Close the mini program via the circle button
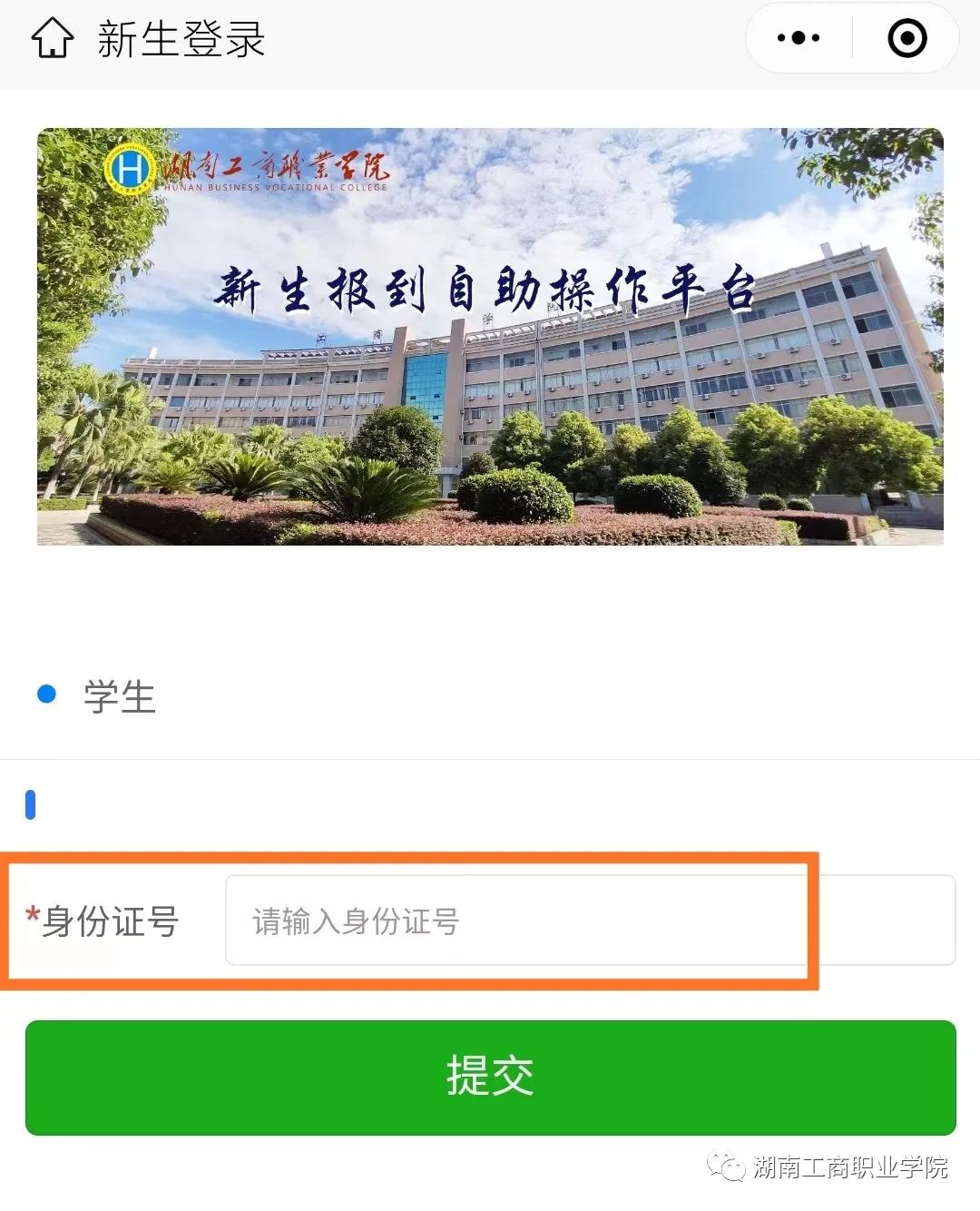The width and height of the screenshot is (980, 1211). coord(906,38)
